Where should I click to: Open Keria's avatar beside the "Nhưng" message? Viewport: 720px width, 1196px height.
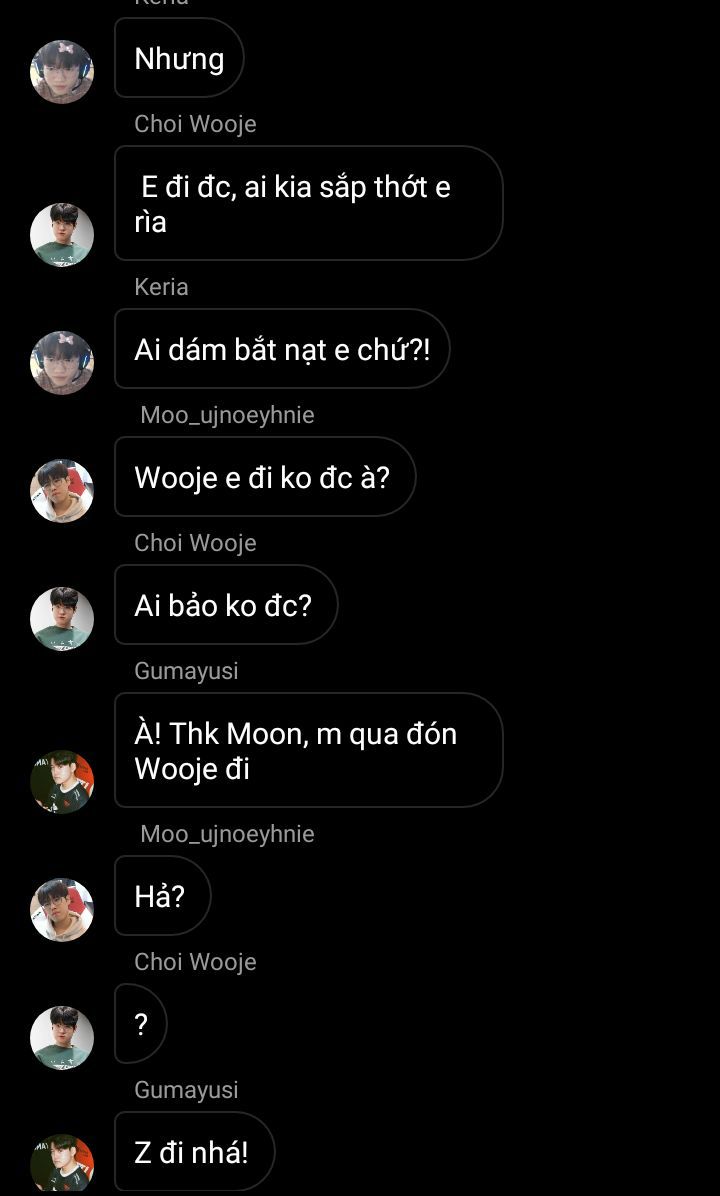click(62, 72)
